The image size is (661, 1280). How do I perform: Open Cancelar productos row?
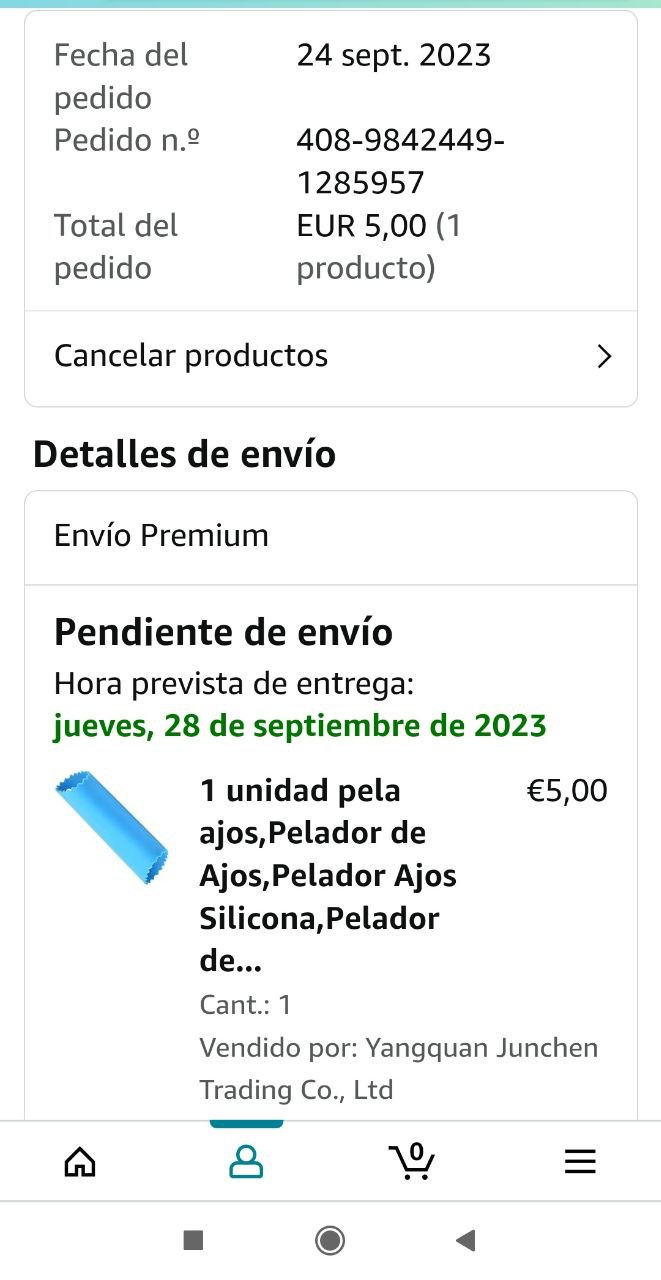click(x=330, y=357)
